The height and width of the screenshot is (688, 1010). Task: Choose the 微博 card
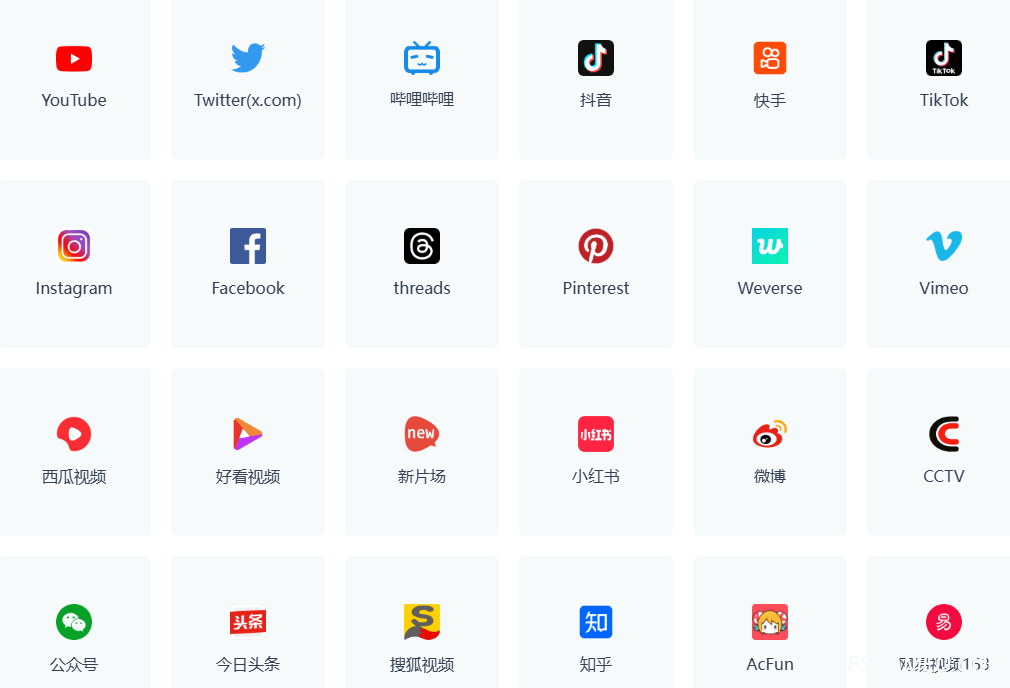[770, 451]
